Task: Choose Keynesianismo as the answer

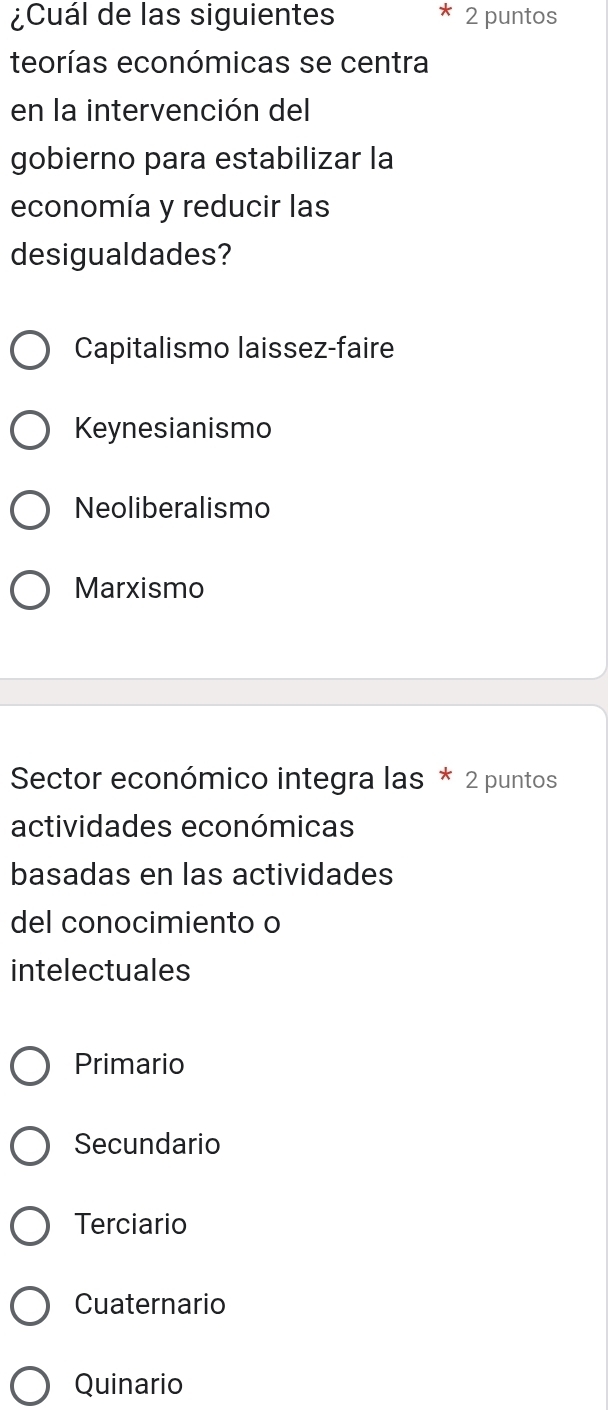Action: tap(31, 430)
